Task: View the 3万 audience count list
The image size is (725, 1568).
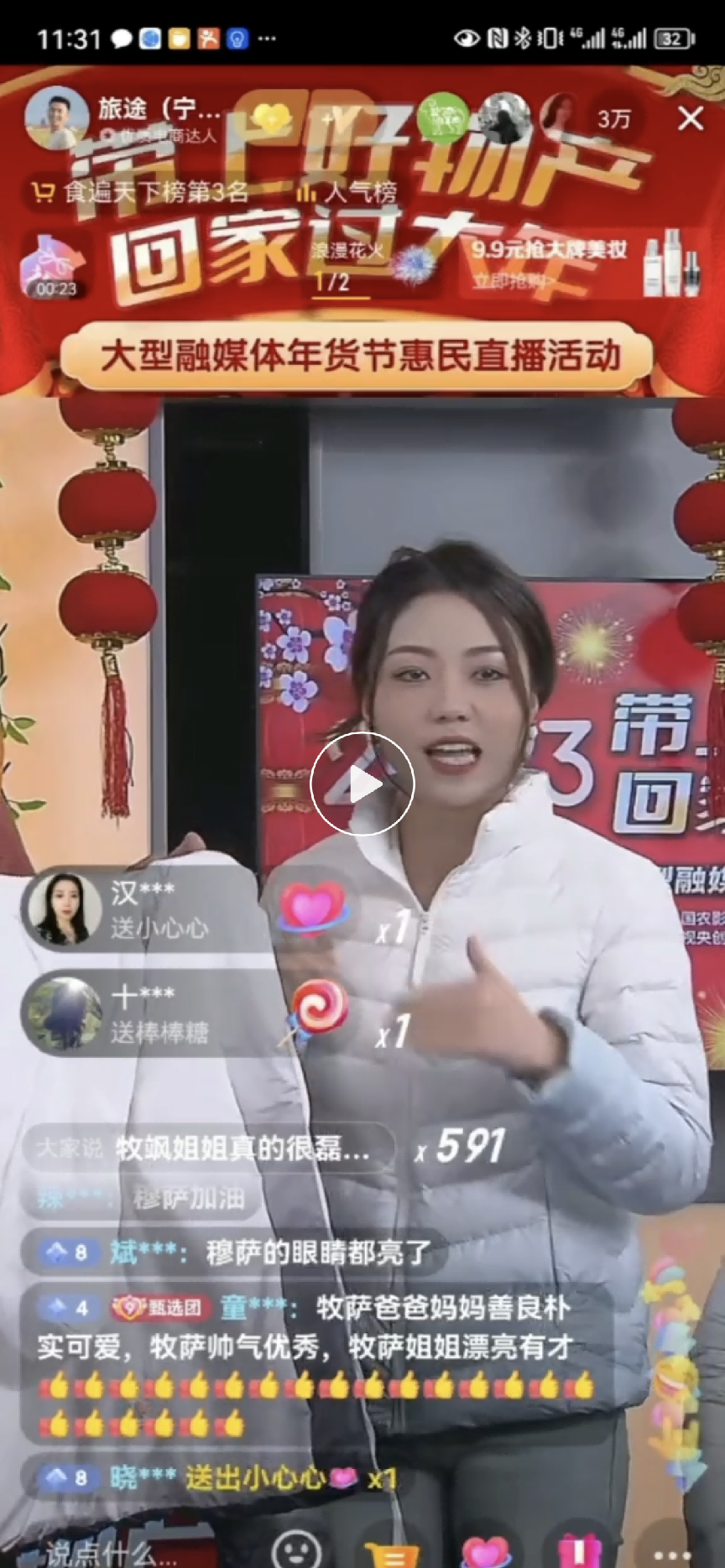Action: pyautogui.click(x=613, y=118)
